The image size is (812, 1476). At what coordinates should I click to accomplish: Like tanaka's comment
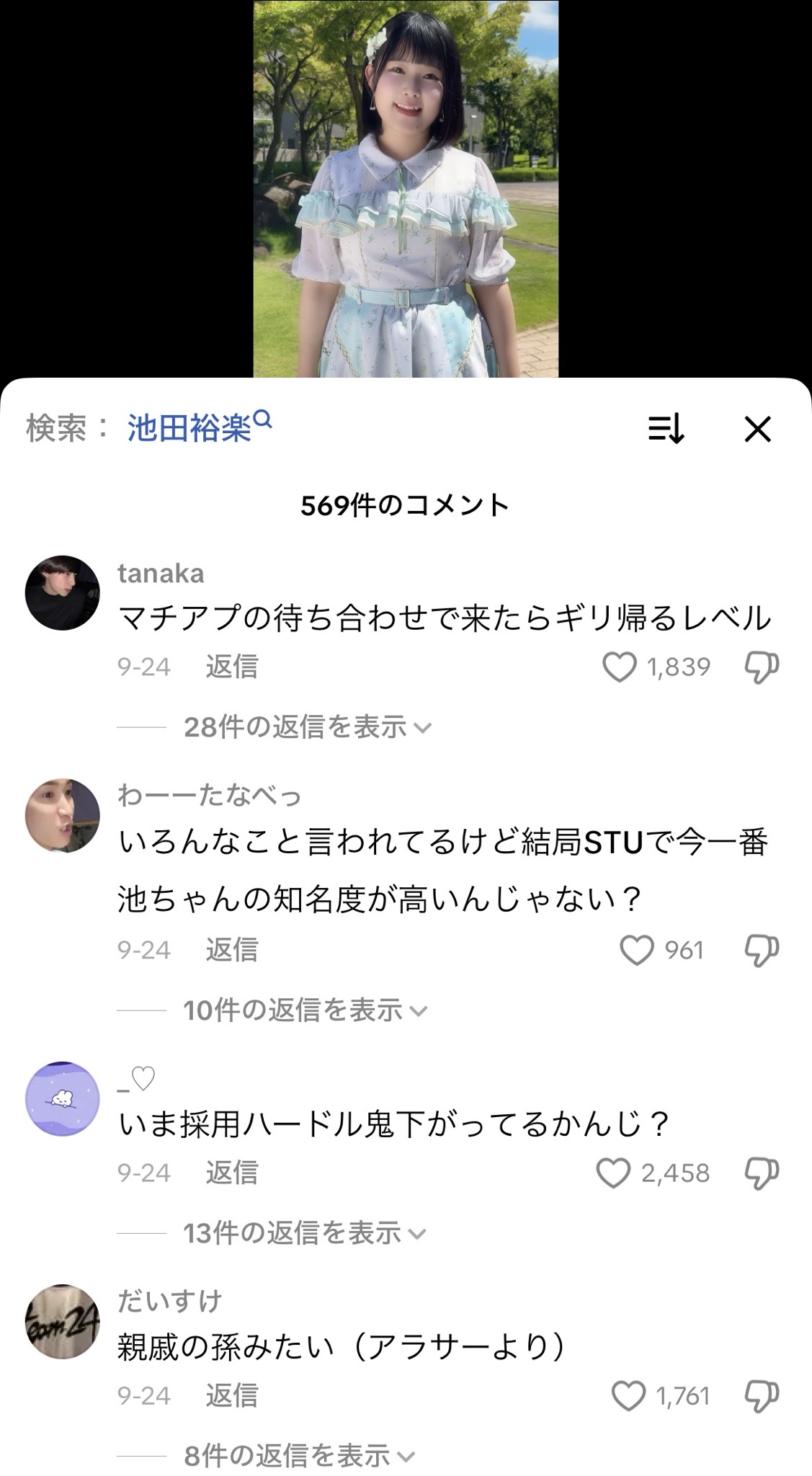(x=620, y=667)
